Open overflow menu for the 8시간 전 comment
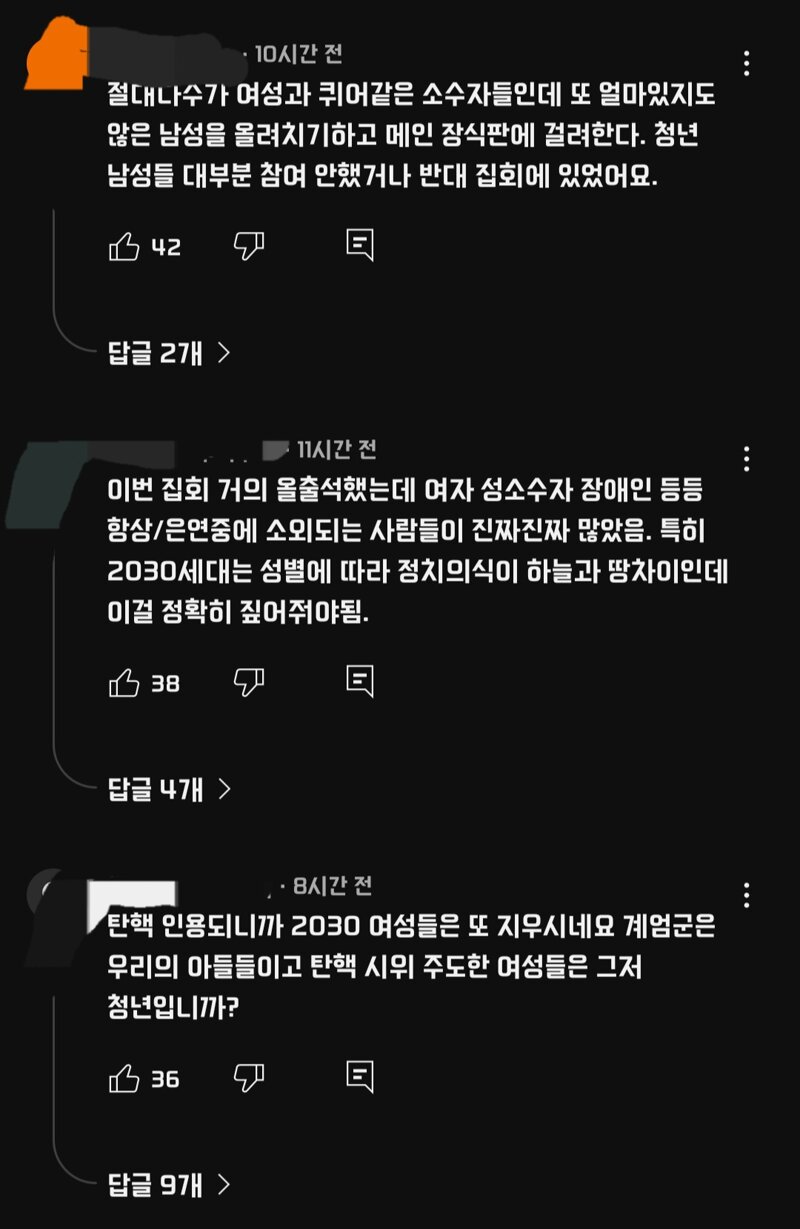 (747, 895)
